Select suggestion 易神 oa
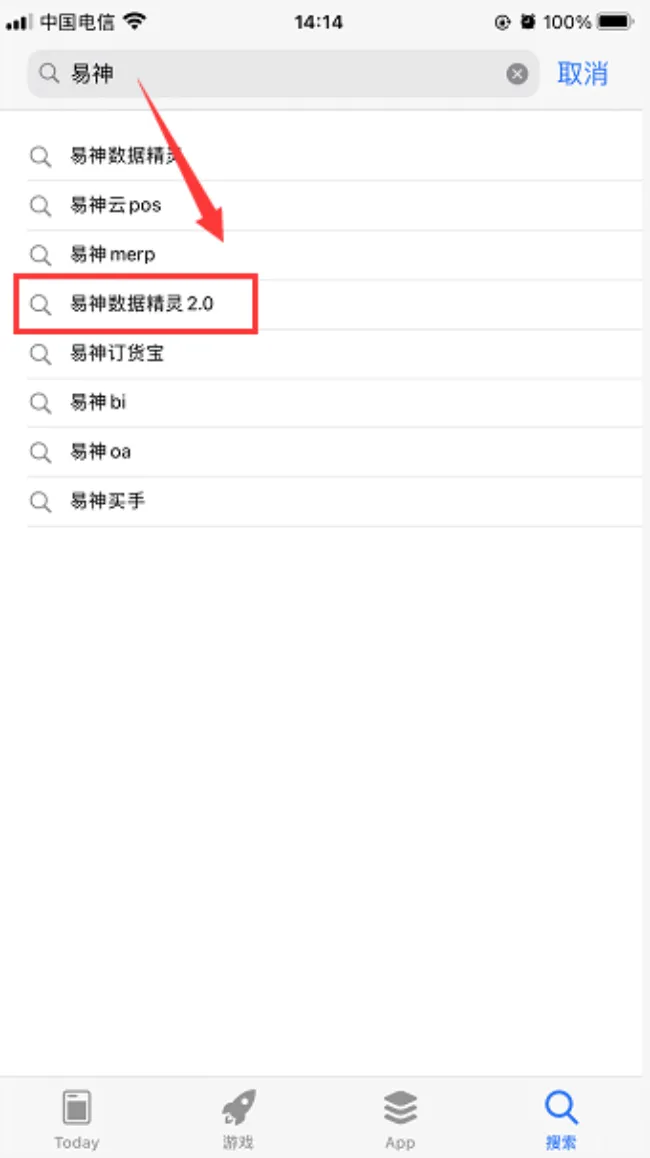Image resolution: width=650 pixels, height=1158 pixels. 100,451
